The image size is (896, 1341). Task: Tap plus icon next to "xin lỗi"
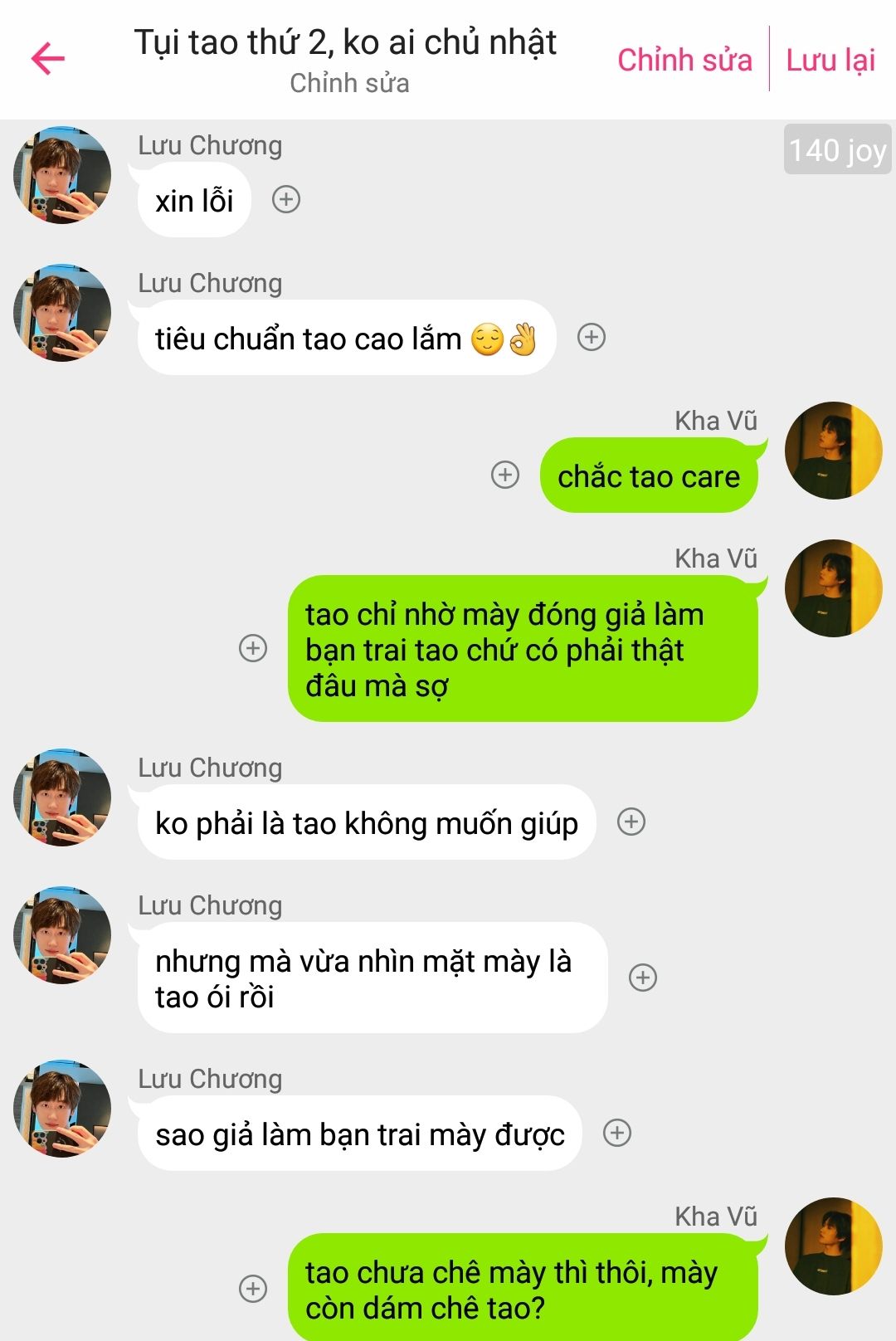(286, 199)
